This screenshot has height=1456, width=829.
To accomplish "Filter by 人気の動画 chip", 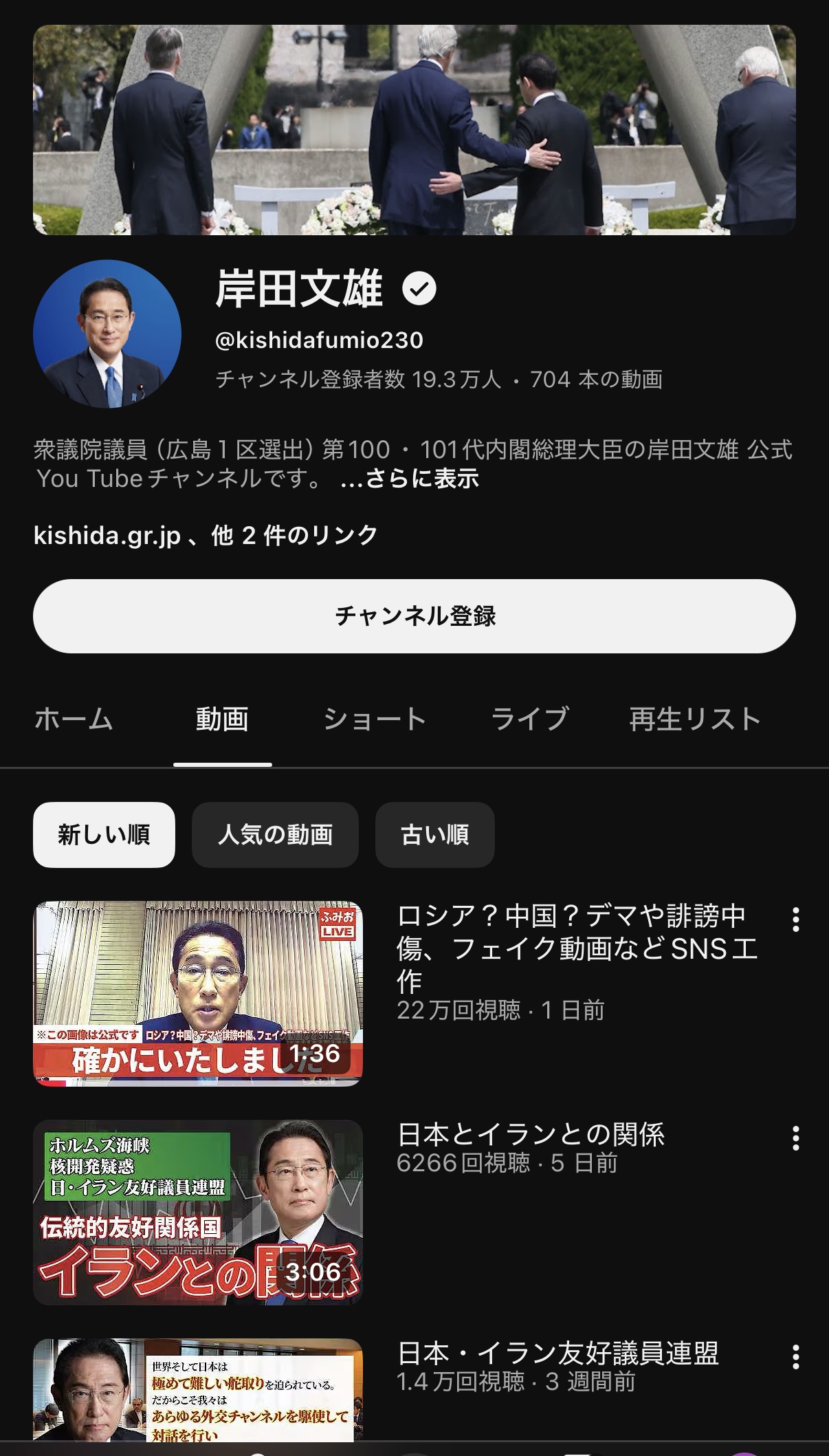I will pos(275,834).
